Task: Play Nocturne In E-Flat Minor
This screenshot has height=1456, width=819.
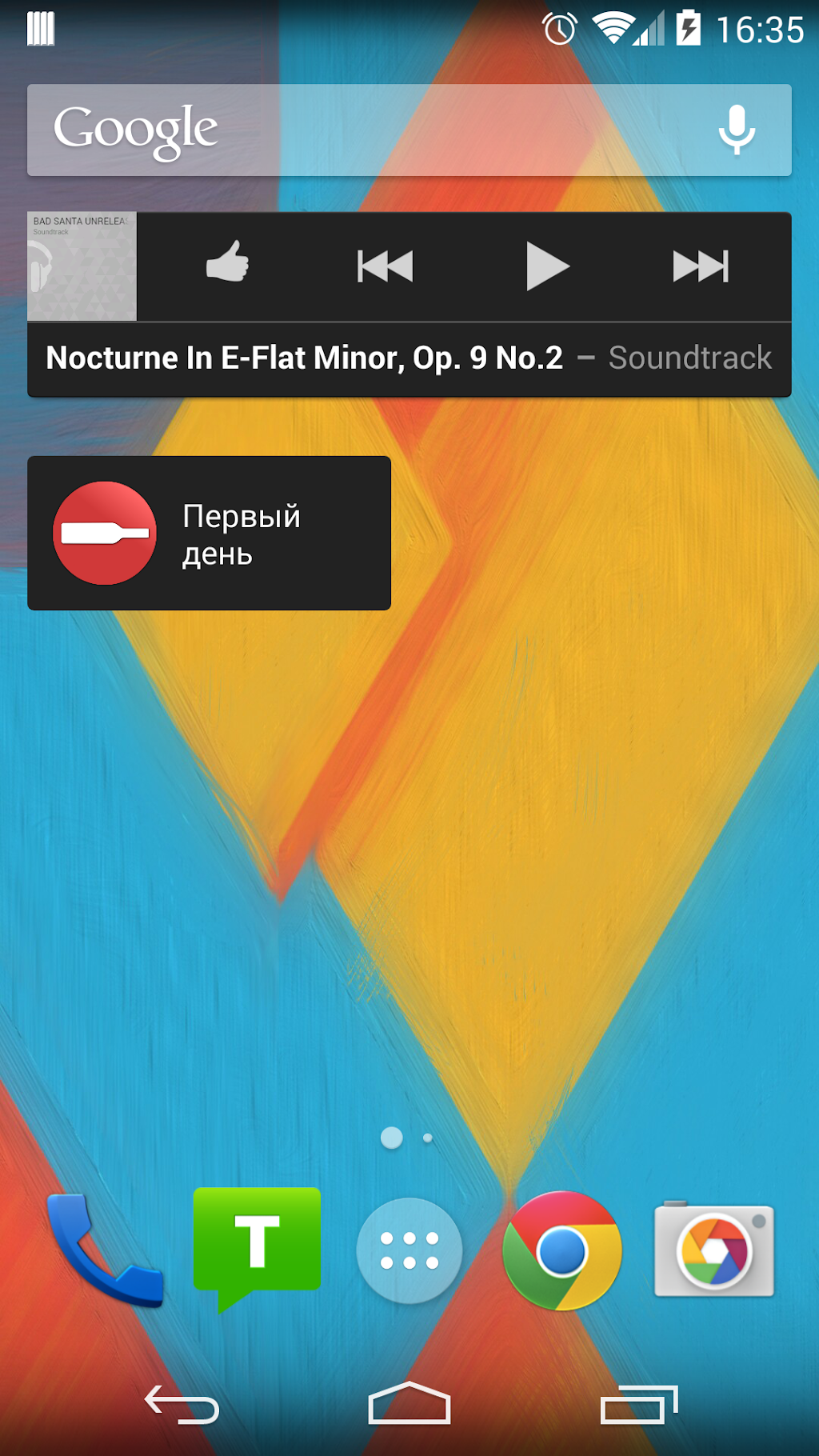Action: click(x=547, y=266)
